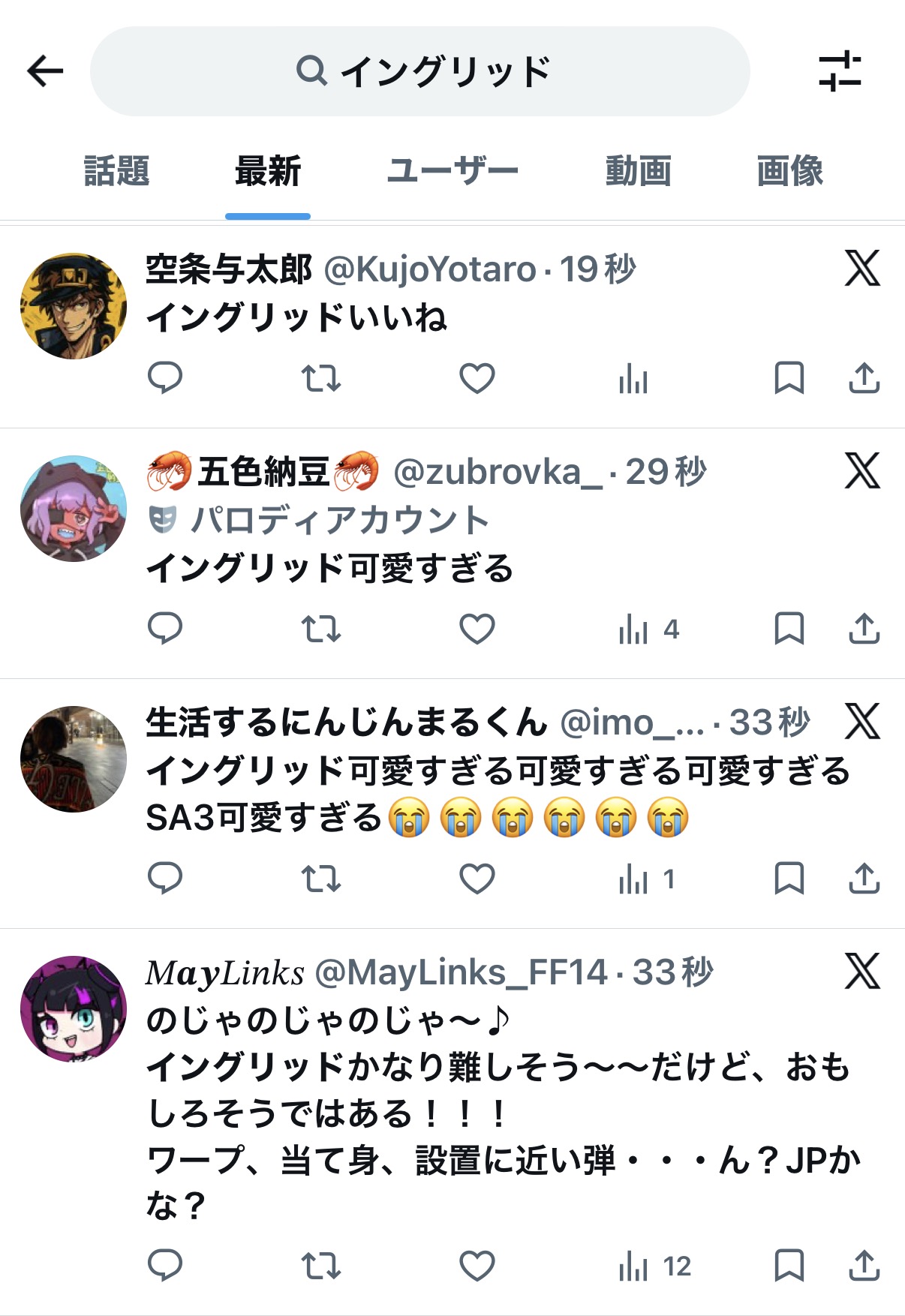Screen dimensions: 905x1316
Task: Bookmark 五色納豆's post
Action: [x=789, y=629]
